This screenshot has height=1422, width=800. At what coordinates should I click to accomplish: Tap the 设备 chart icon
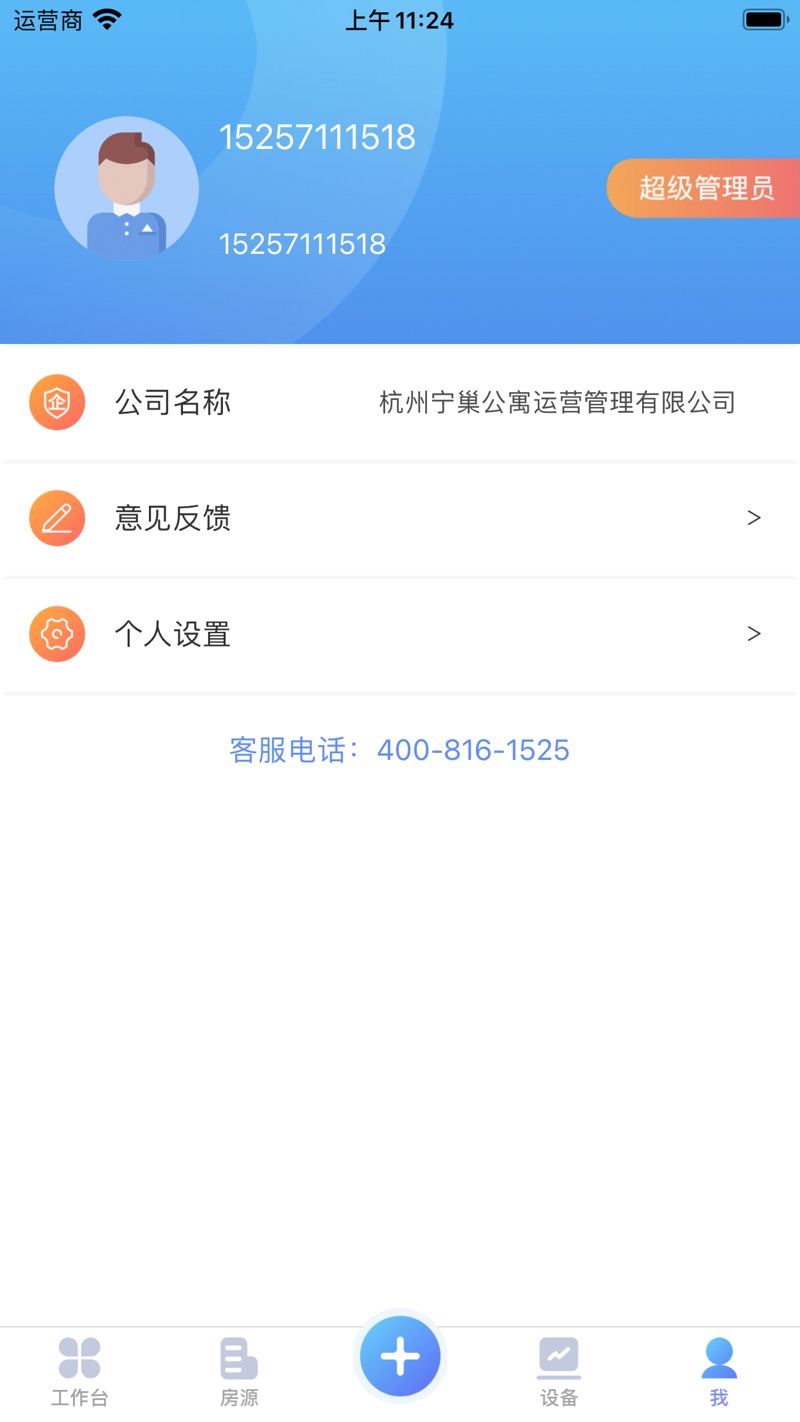558,1356
